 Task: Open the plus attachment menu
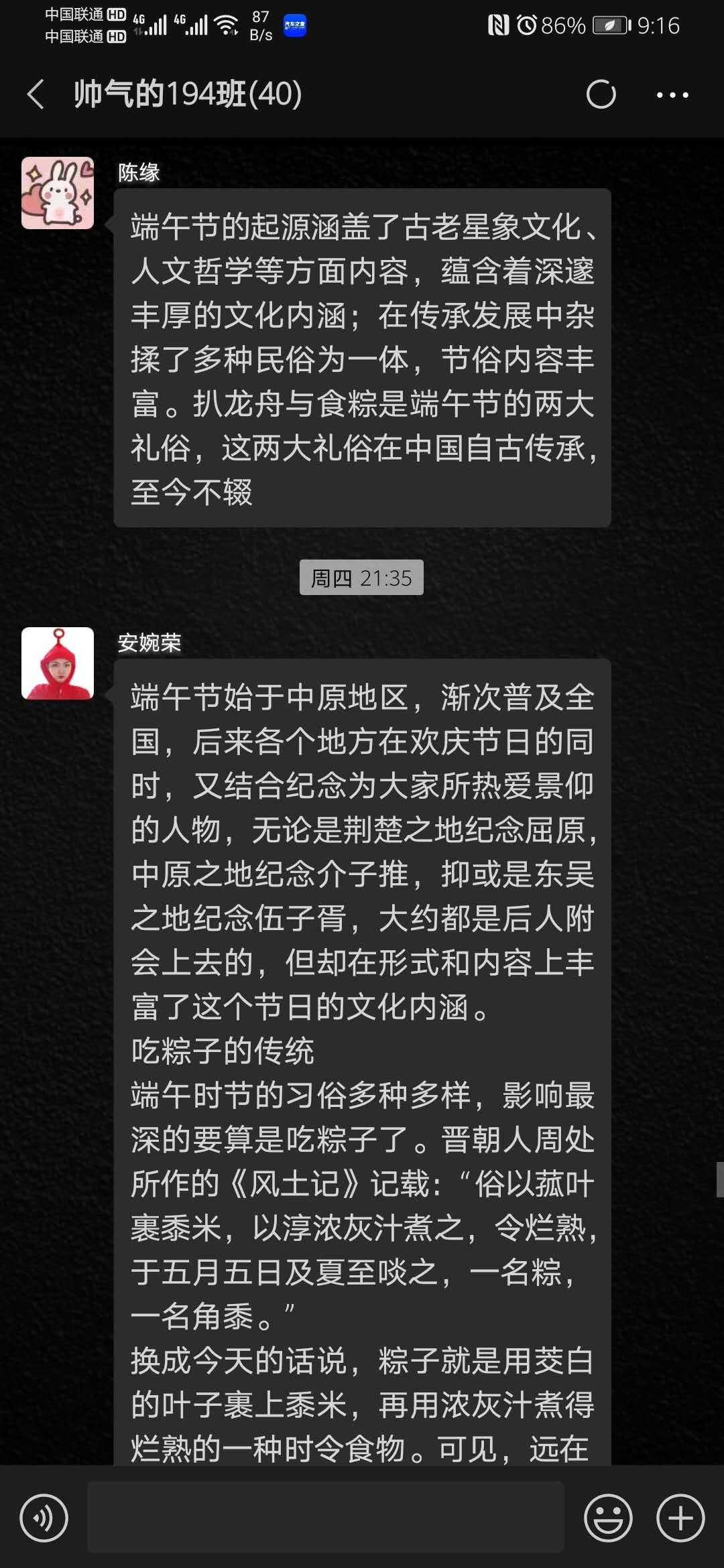click(680, 1518)
